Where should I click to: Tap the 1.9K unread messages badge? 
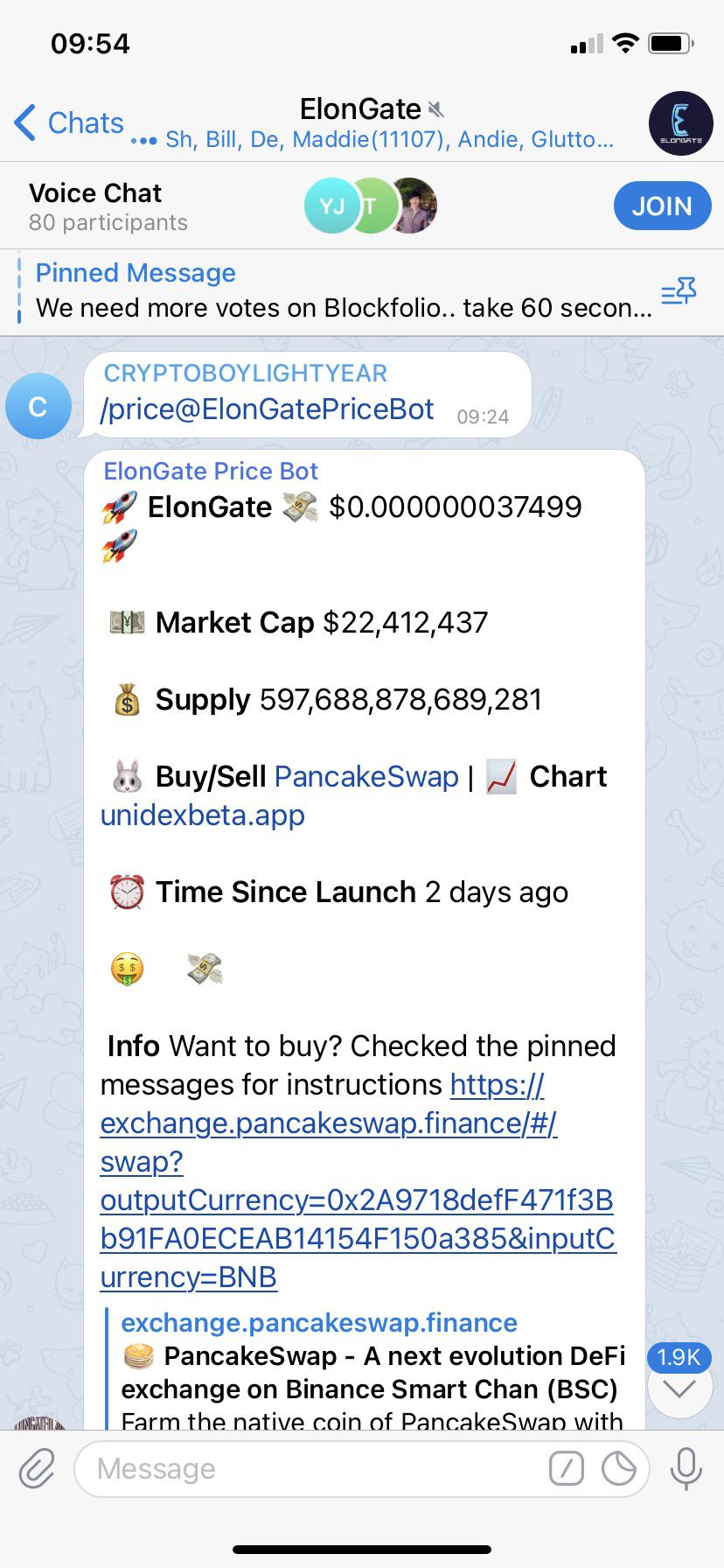[679, 1357]
